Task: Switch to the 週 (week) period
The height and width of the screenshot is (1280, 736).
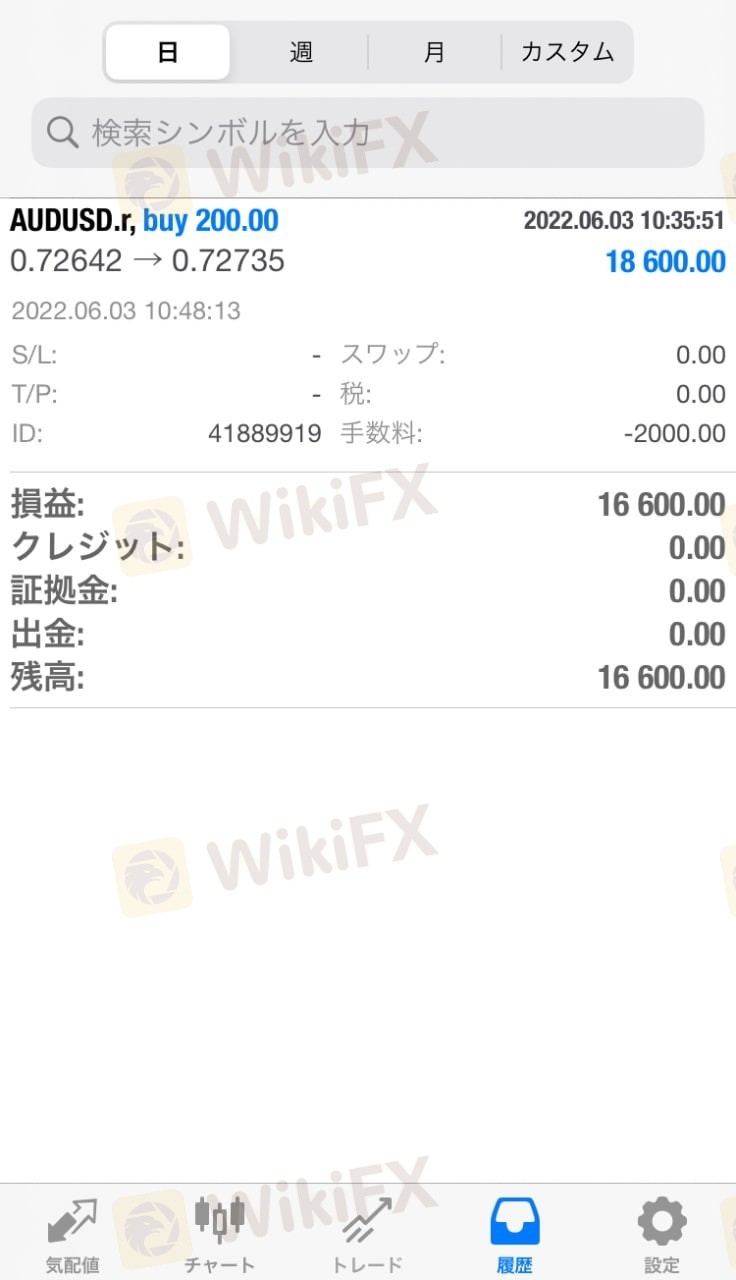Action: (x=301, y=52)
